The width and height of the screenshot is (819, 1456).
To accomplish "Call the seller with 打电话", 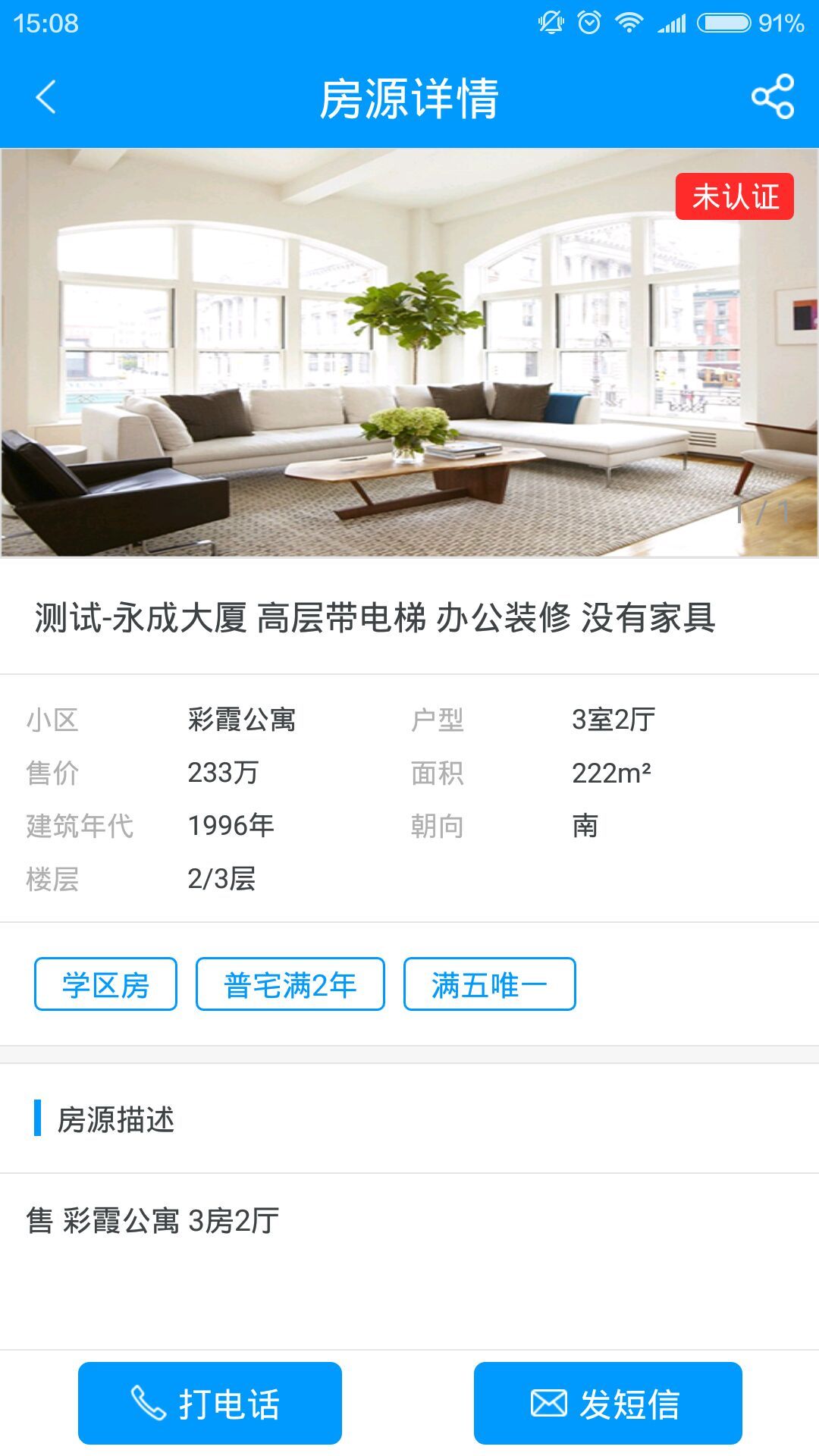I will click(x=210, y=1403).
